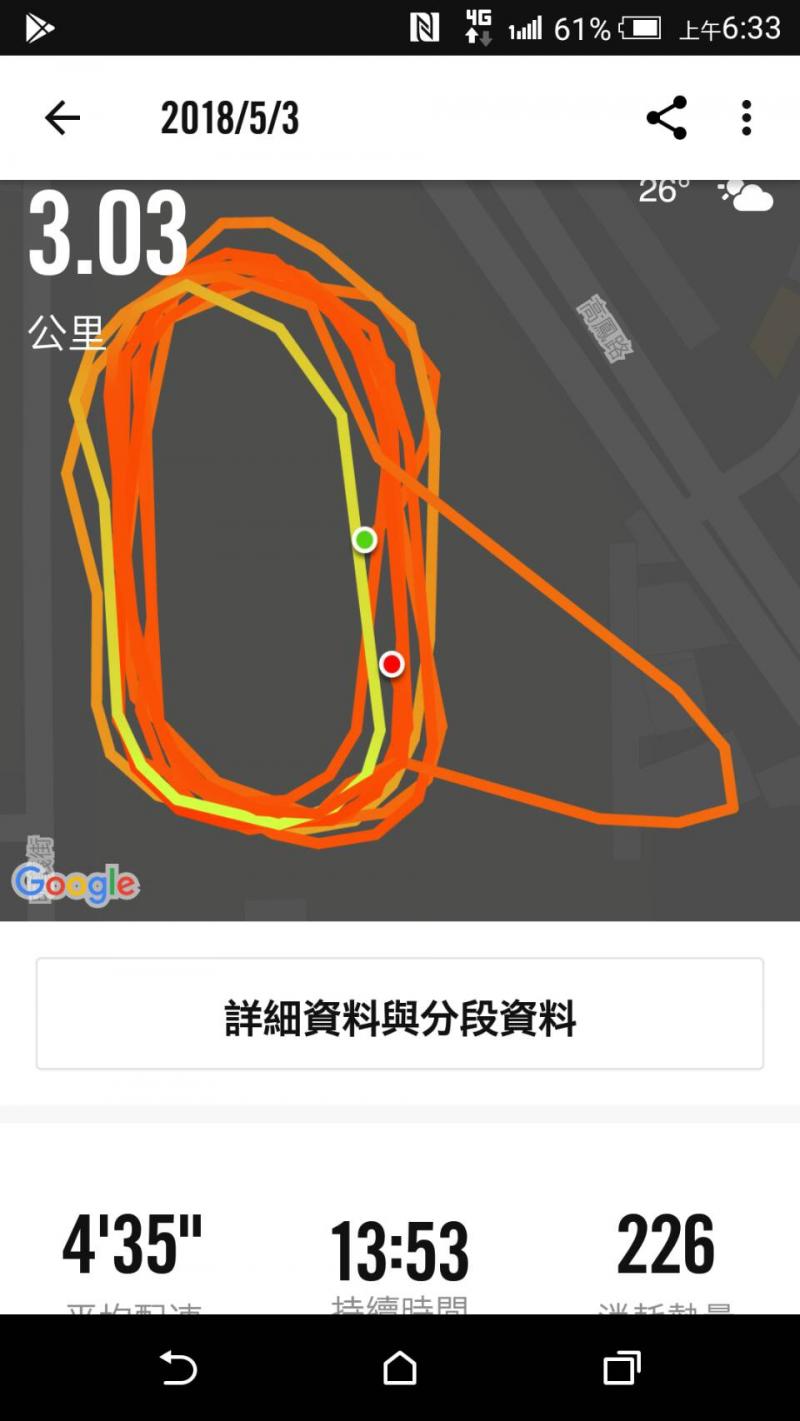This screenshot has height=1421, width=800.
Task: Open 詳細資料與分段資料 details
Action: [400, 1014]
